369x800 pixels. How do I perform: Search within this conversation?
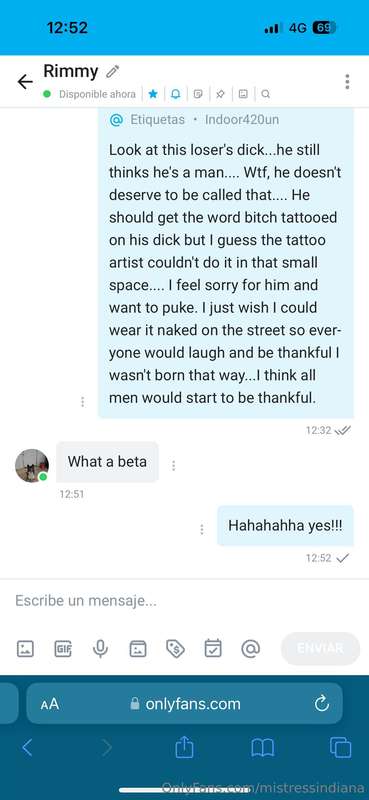(x=265, y=94)
